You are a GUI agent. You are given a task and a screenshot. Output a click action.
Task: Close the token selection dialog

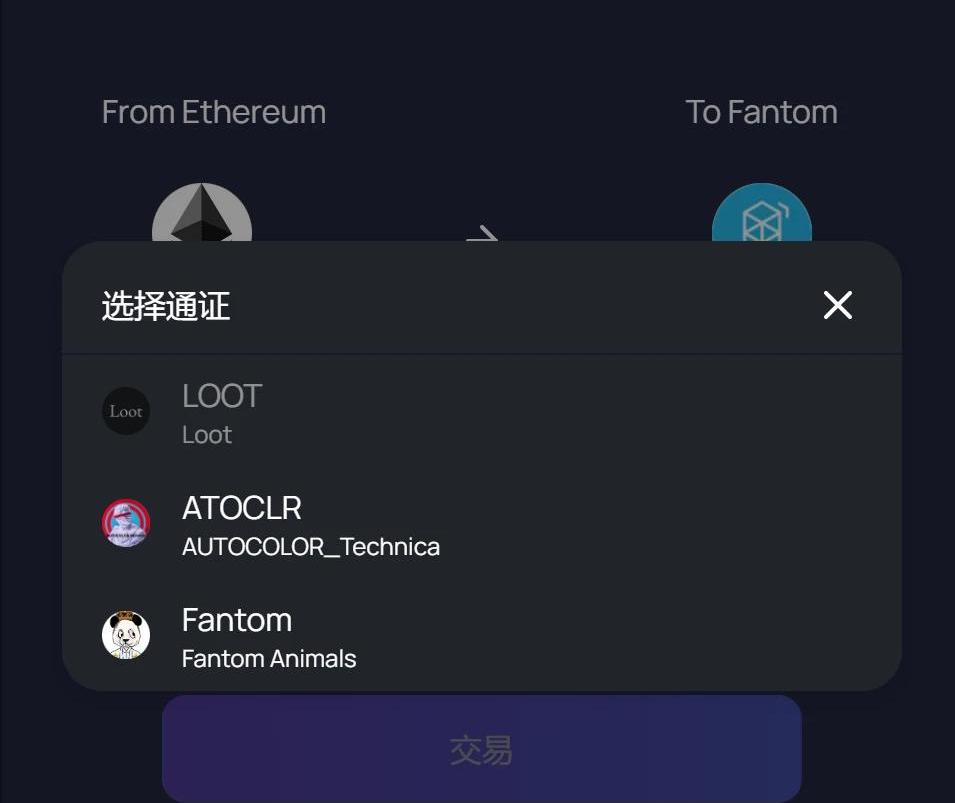(837, 305)
